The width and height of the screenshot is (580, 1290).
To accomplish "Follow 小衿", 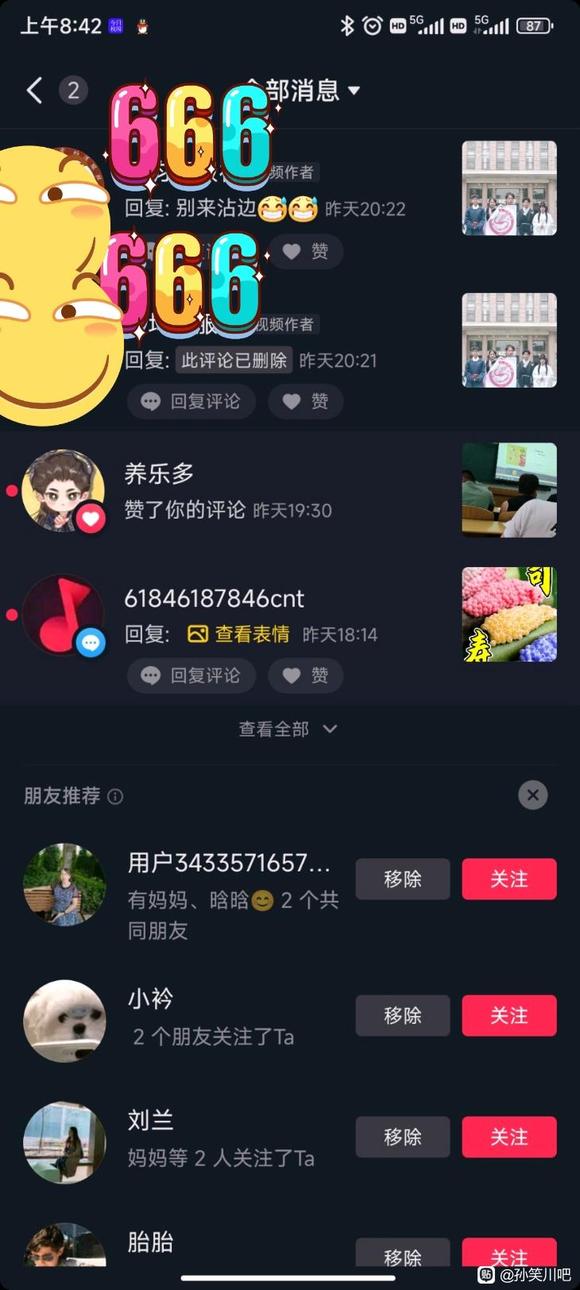I will (x=509, y=1015).
